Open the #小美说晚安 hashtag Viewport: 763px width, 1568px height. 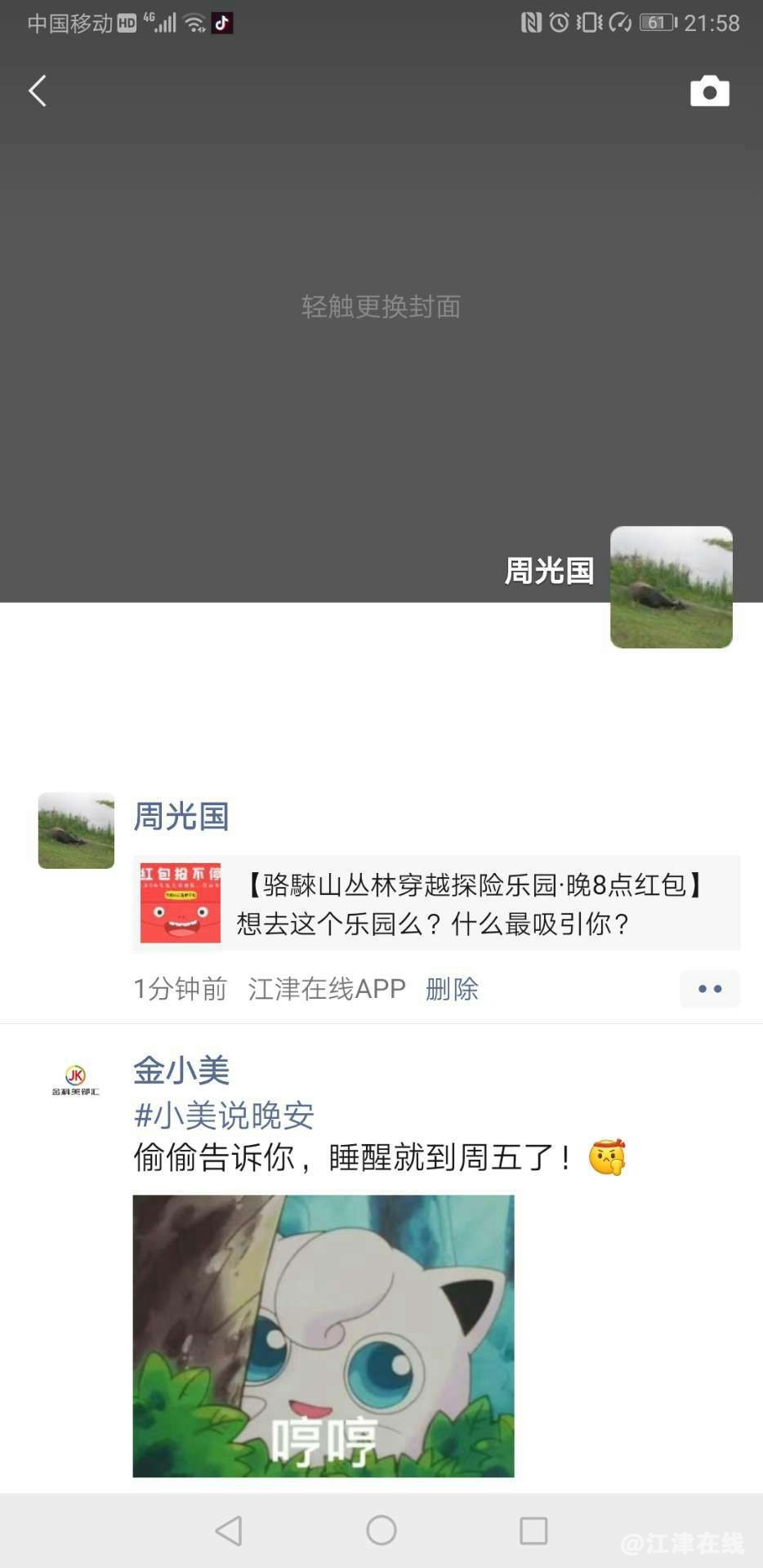(x=224, y=1115)
